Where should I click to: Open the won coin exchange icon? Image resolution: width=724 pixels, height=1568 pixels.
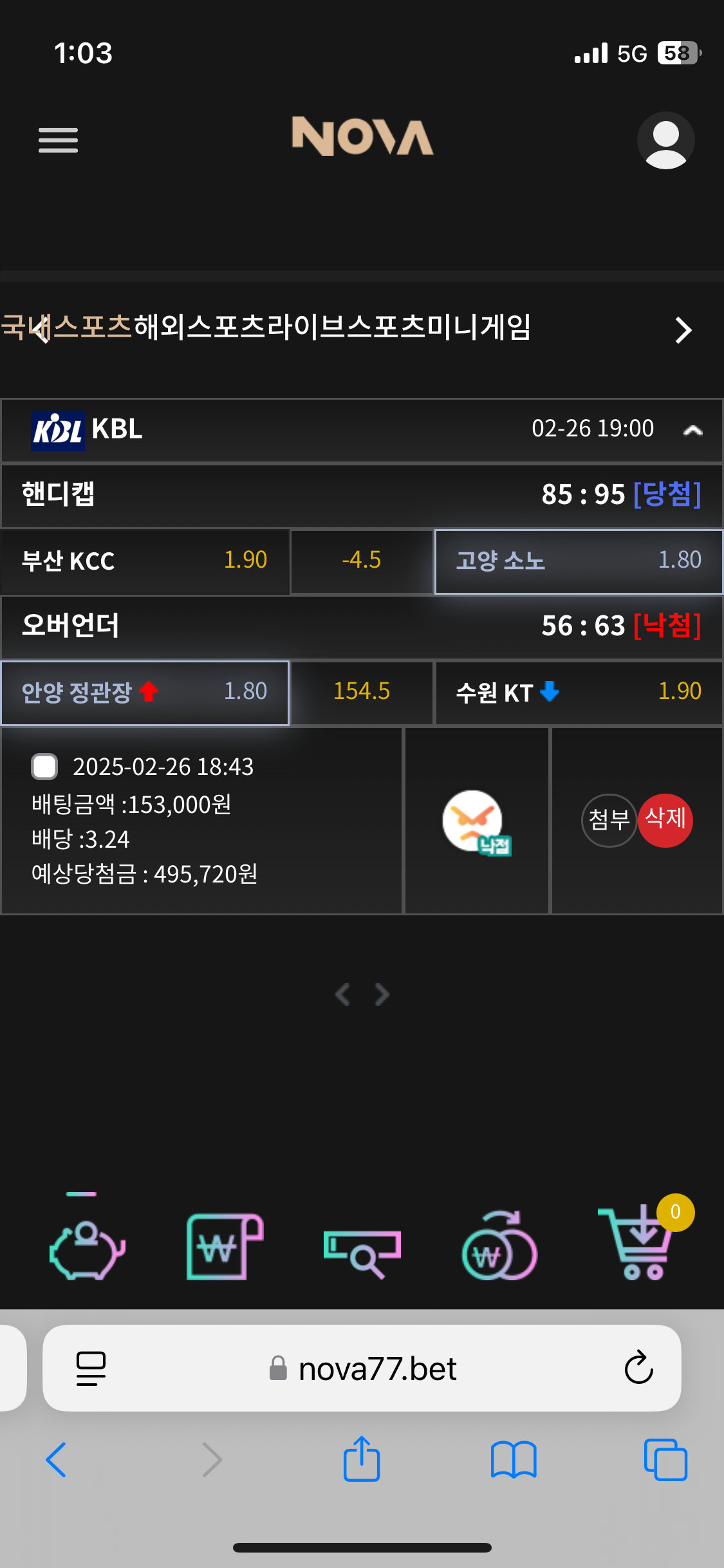[499, 1247]
